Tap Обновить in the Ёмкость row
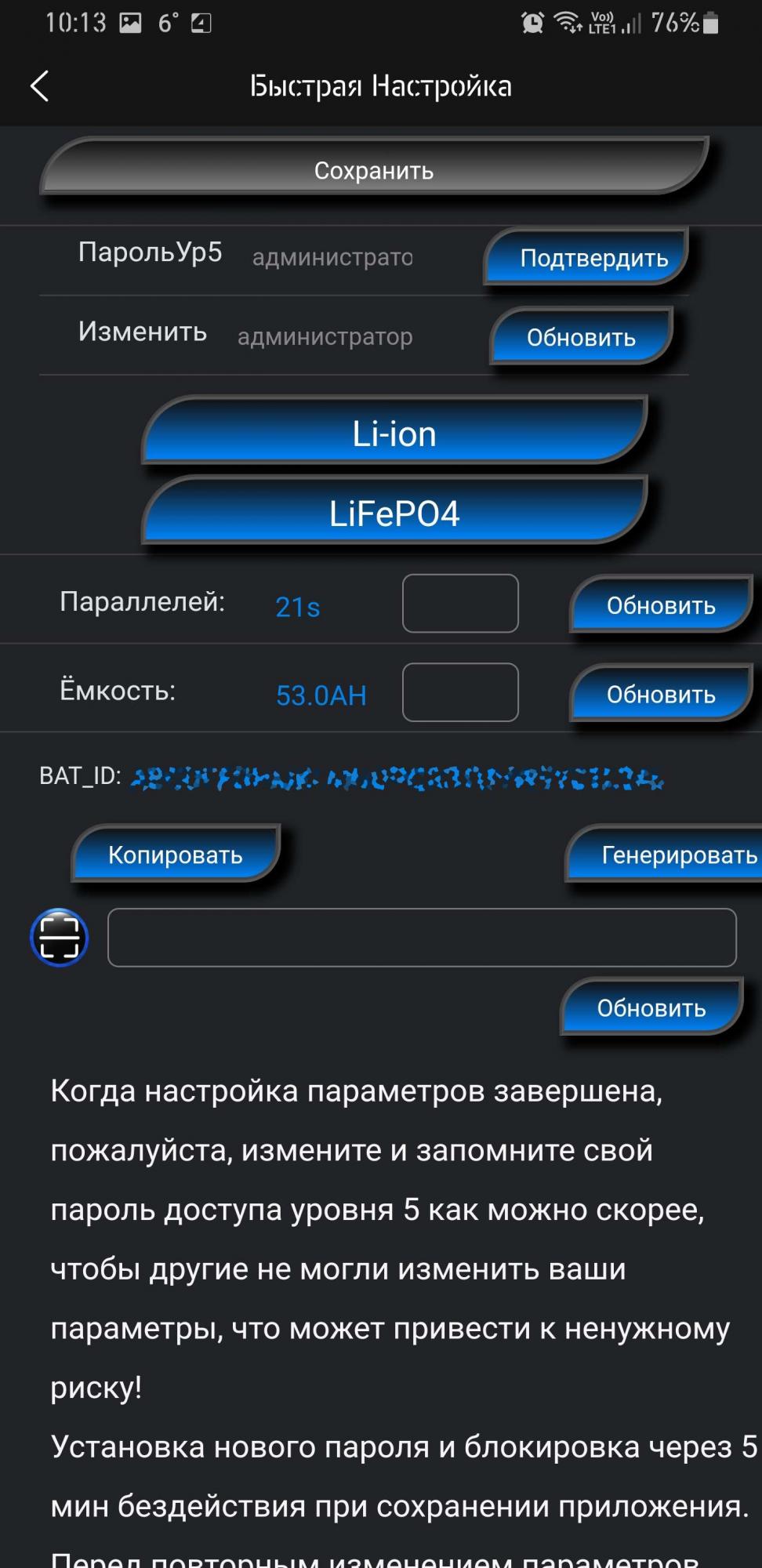The image size is (762, 1568). click(660, 694)
